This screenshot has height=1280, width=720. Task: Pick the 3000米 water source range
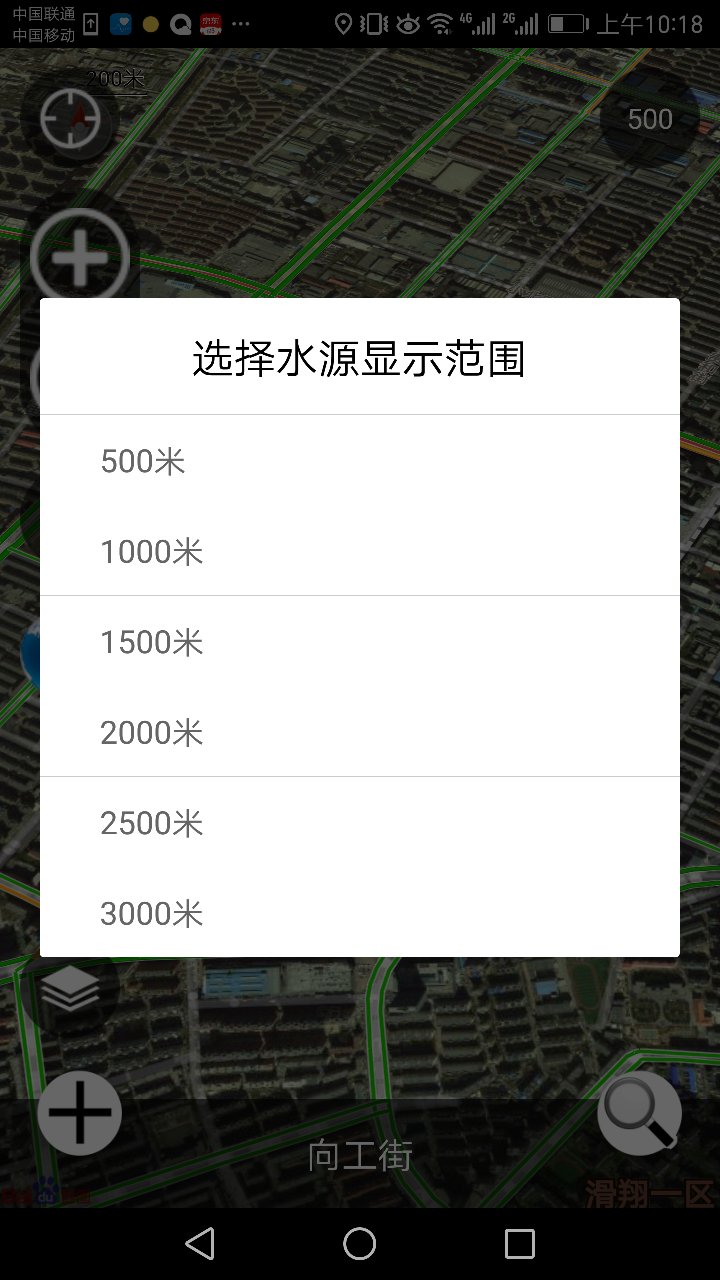(x=152, y=913)
